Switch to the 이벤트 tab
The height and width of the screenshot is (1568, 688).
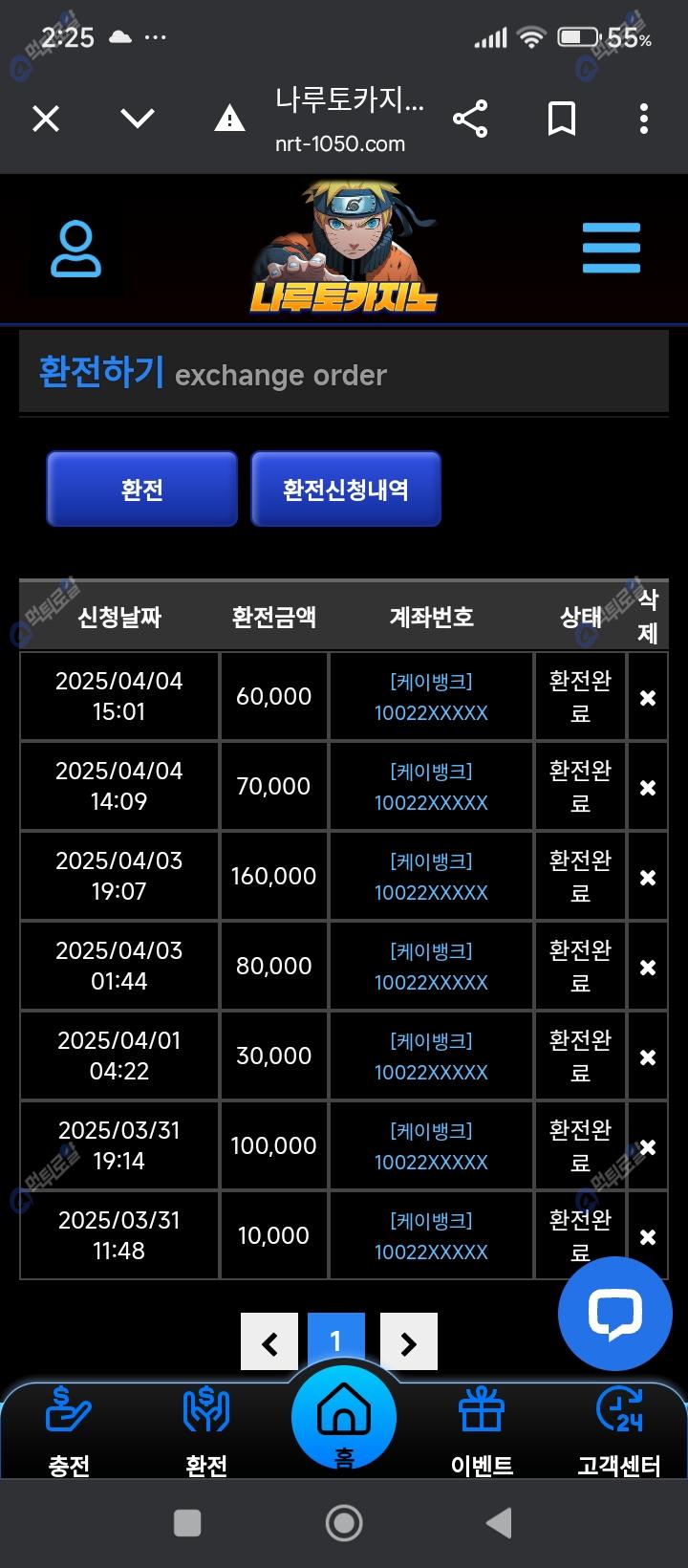[x=482, y=1430]
